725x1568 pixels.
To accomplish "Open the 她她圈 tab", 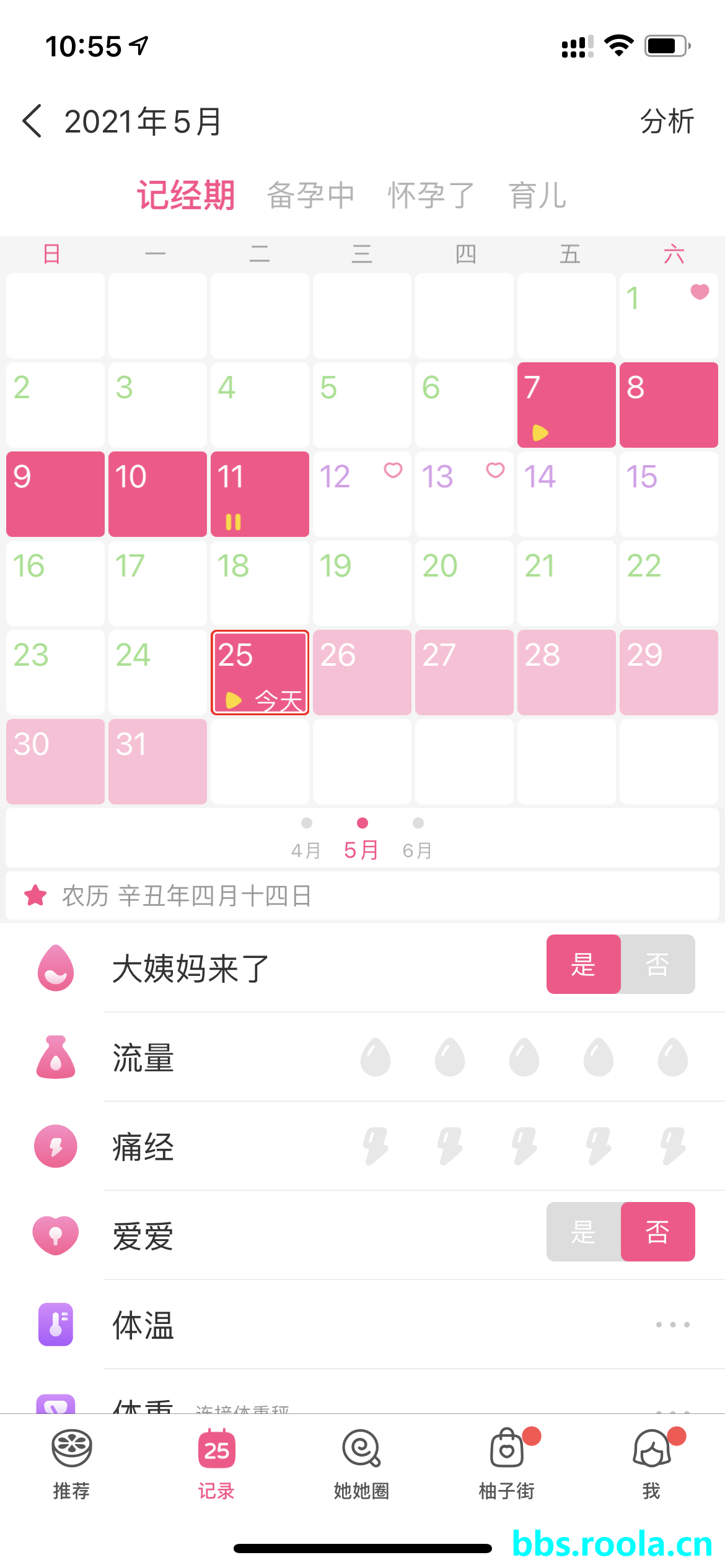I will (361, 1464).
